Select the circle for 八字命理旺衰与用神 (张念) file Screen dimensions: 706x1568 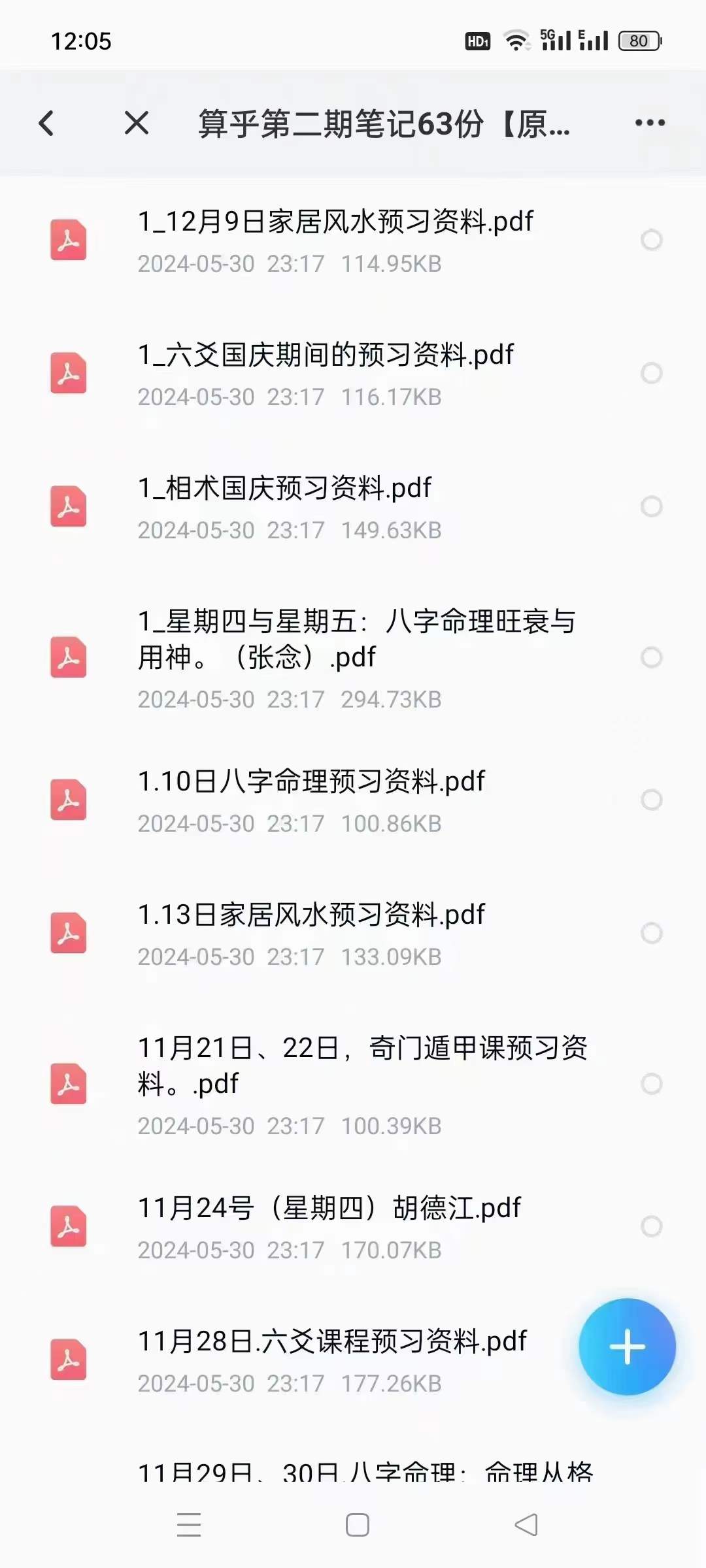[x=651, y=658]
